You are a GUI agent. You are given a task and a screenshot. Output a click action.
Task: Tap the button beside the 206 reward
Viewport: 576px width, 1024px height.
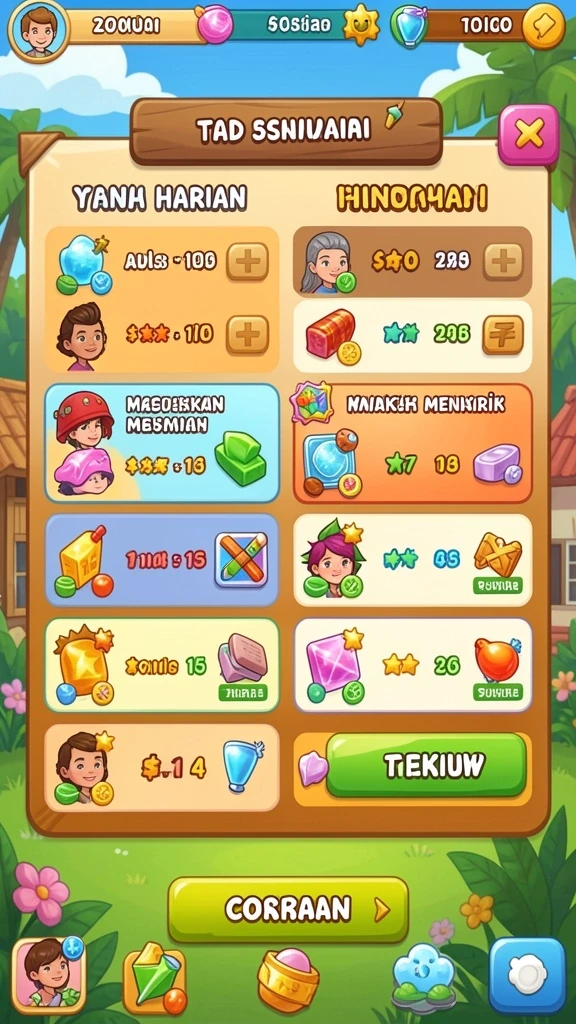coord(503,334)
